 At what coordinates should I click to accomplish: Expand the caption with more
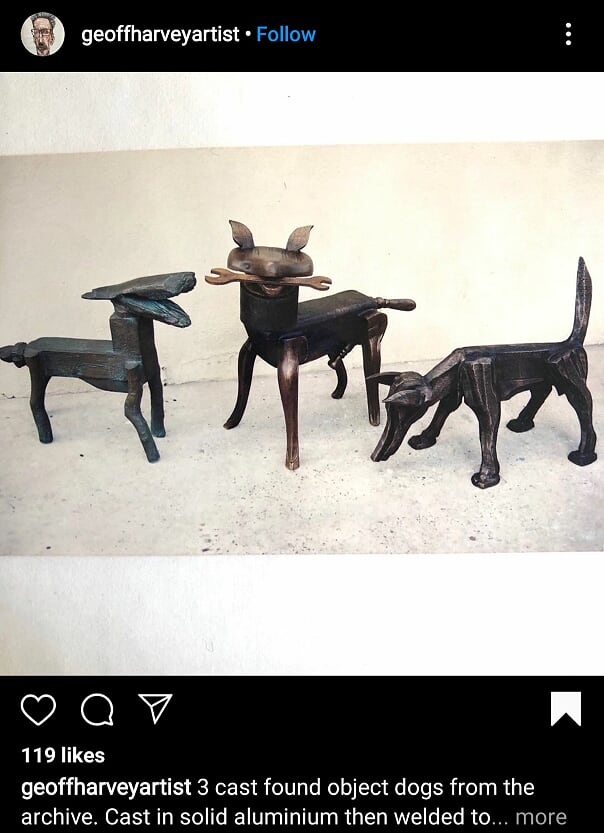click(540, 817)
